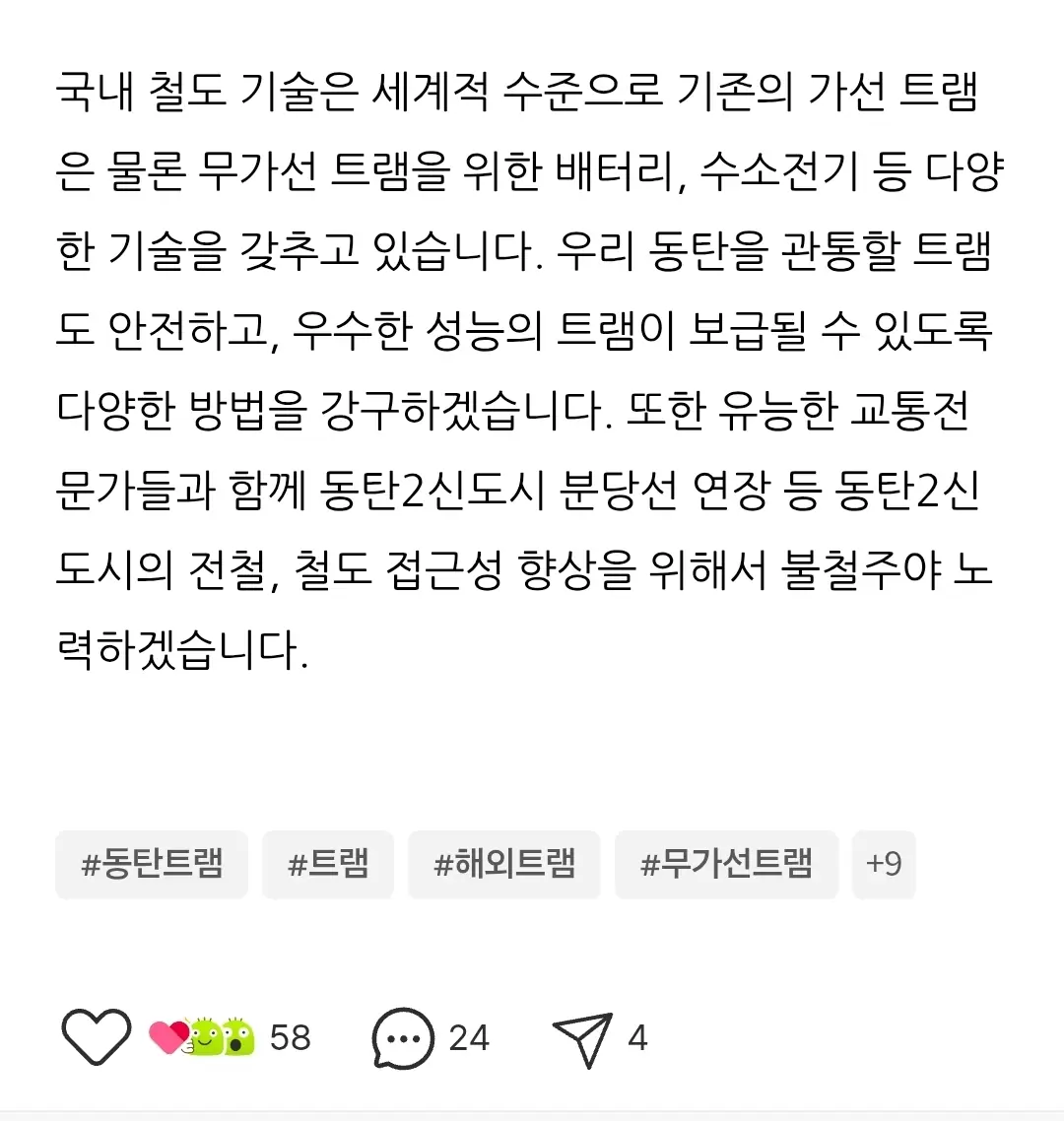View posts tagged #해외트램
This screenshot has height=1121, width=1064.
point(504,865)
